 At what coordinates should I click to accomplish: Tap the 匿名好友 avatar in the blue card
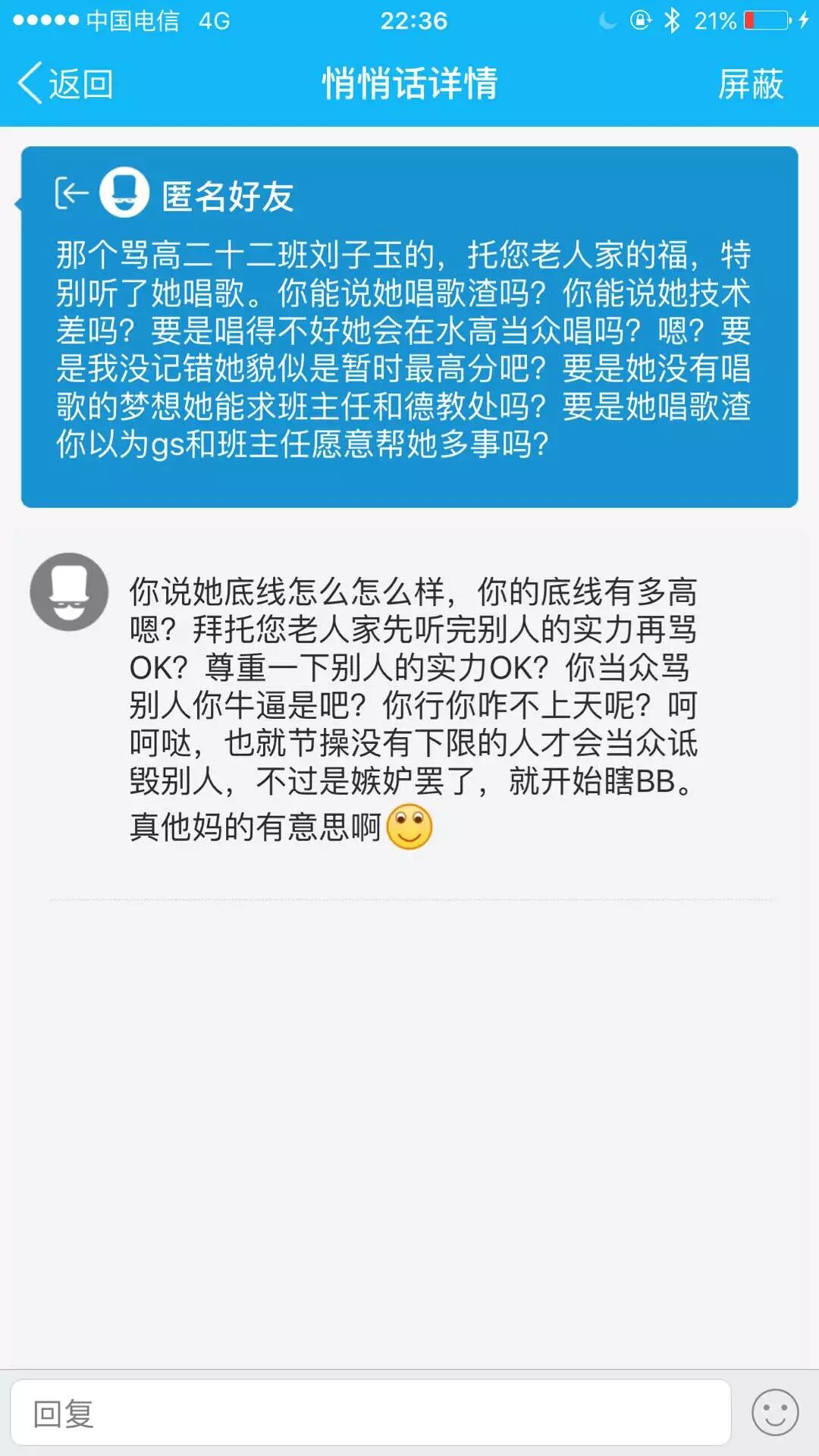pos(124,193)
